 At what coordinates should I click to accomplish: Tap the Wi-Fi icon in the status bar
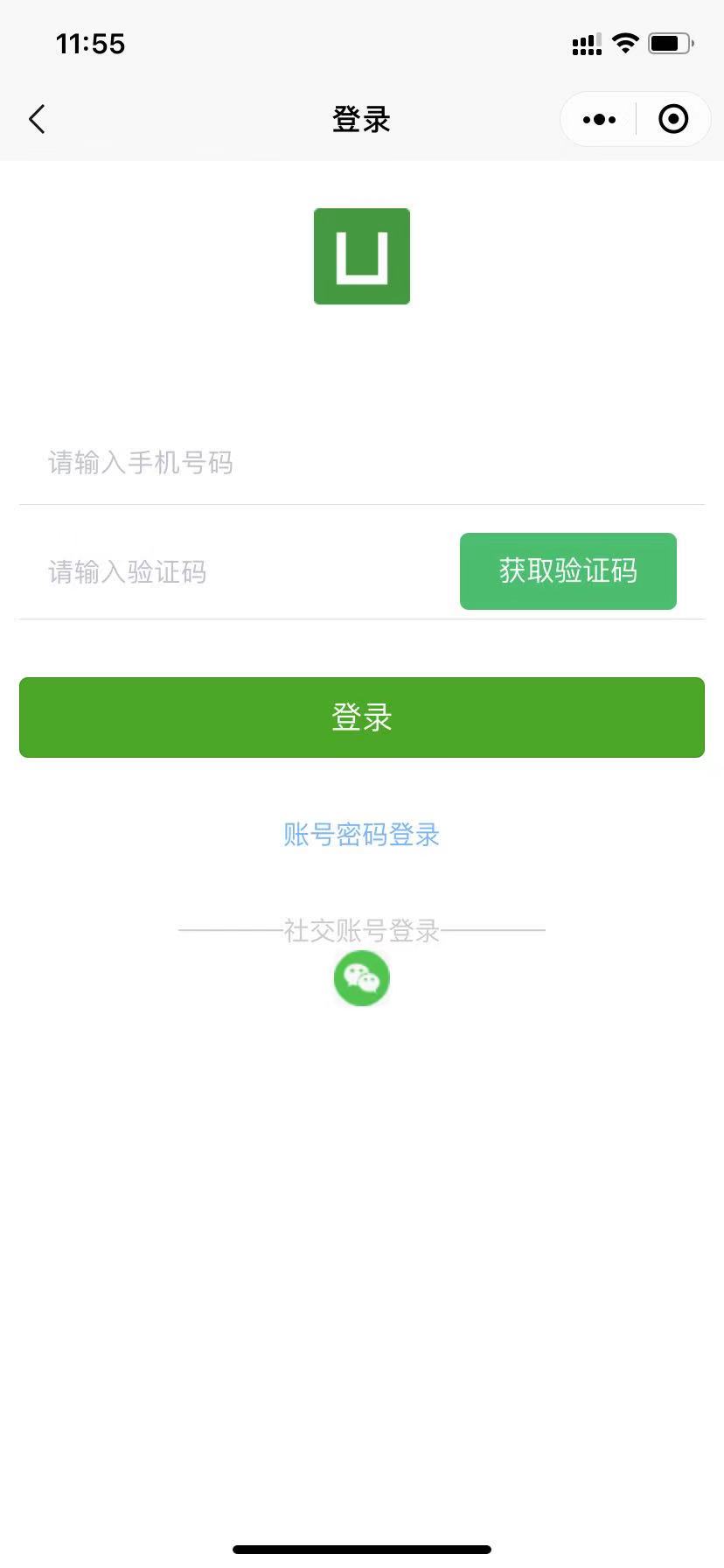click(x=624, y=42)
